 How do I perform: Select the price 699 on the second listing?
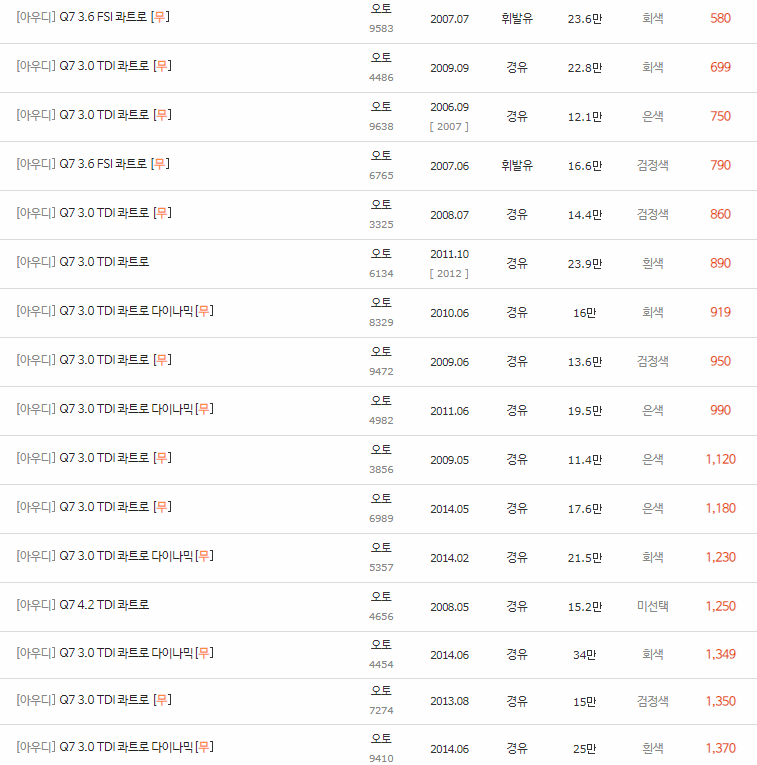coord(719,67)
